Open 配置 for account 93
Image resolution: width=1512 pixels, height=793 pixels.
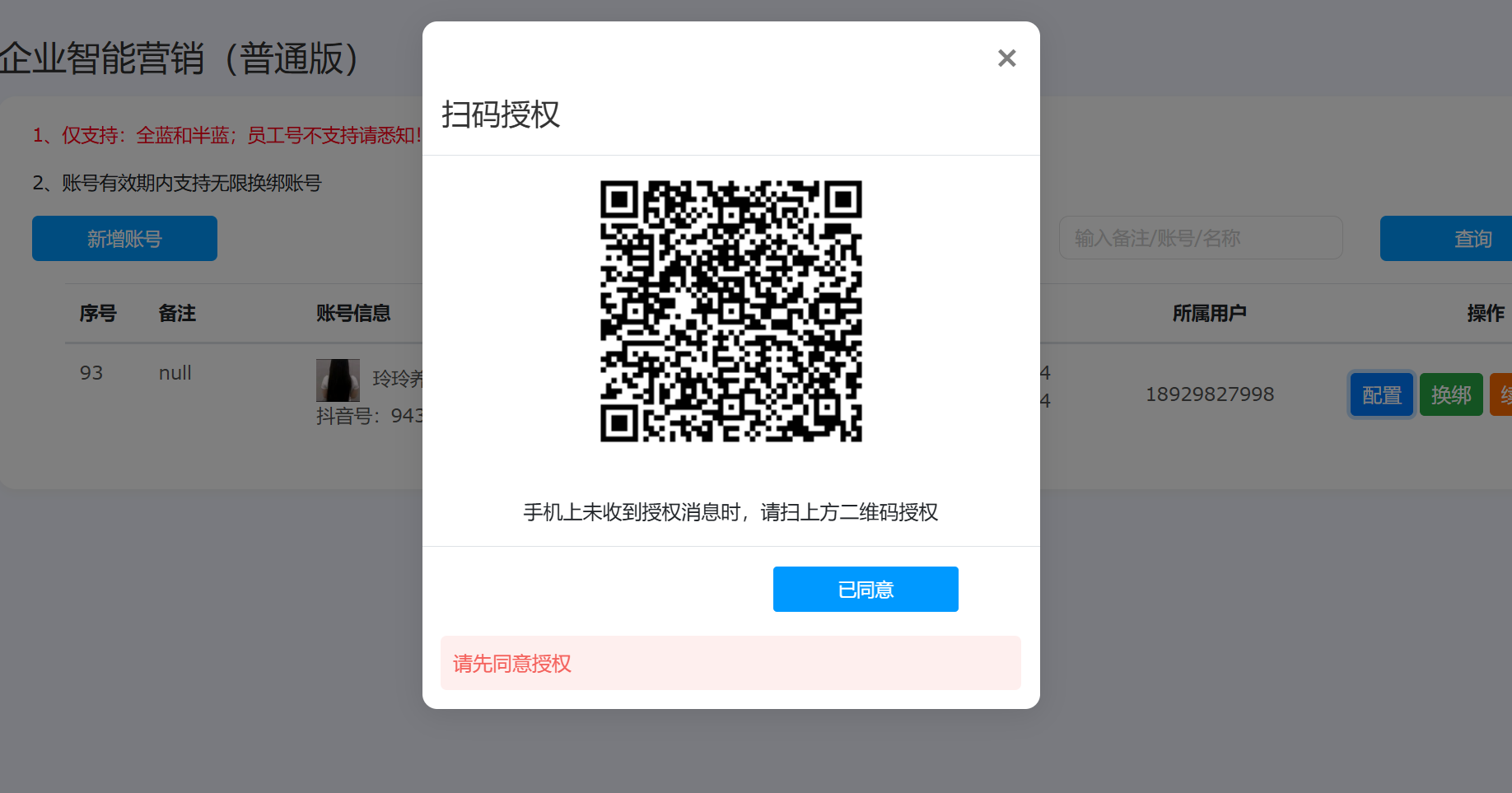pyautogui.click(x=1381, y=395)
